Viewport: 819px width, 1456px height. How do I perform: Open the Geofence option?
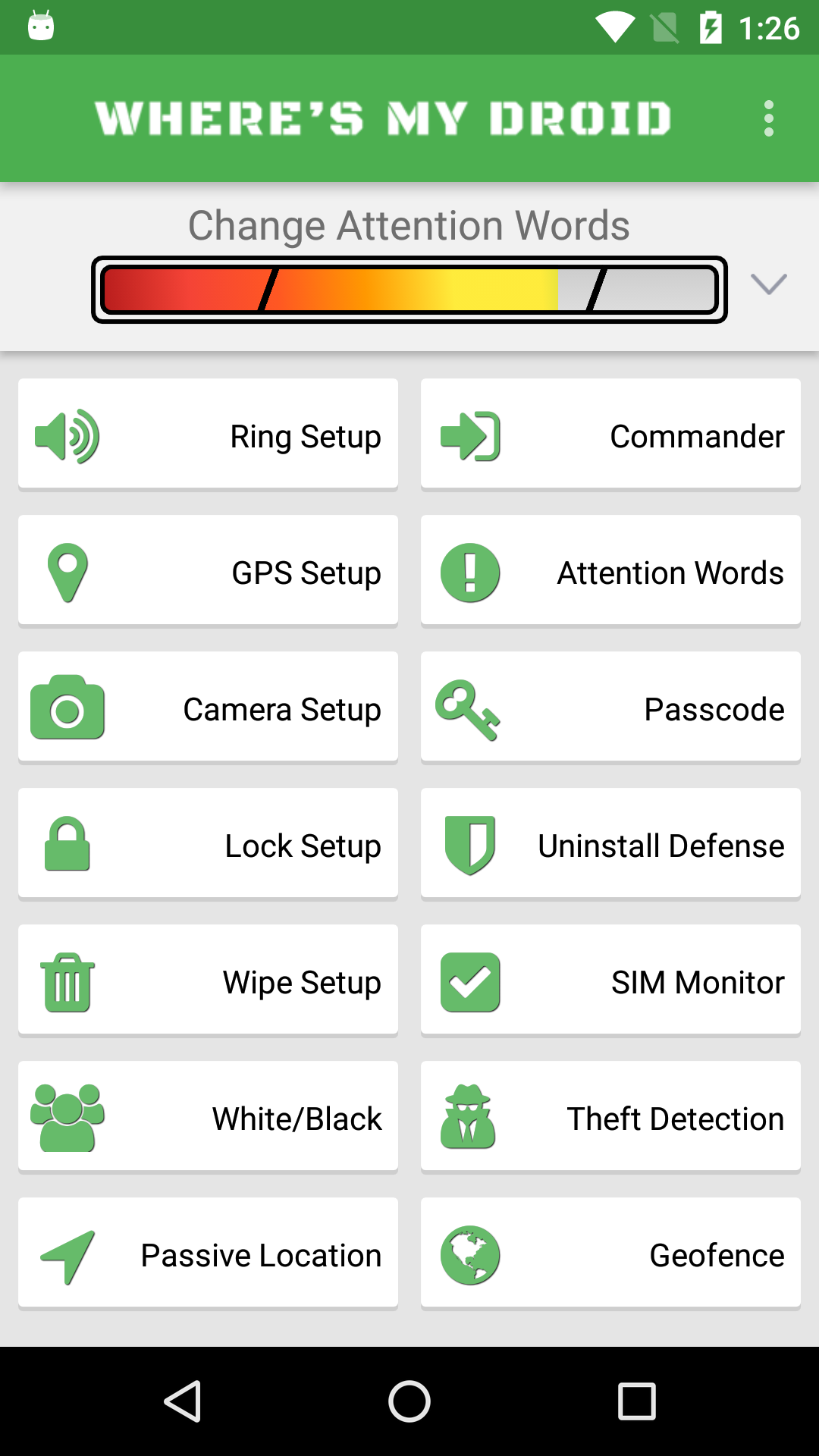click(610, 1253)
